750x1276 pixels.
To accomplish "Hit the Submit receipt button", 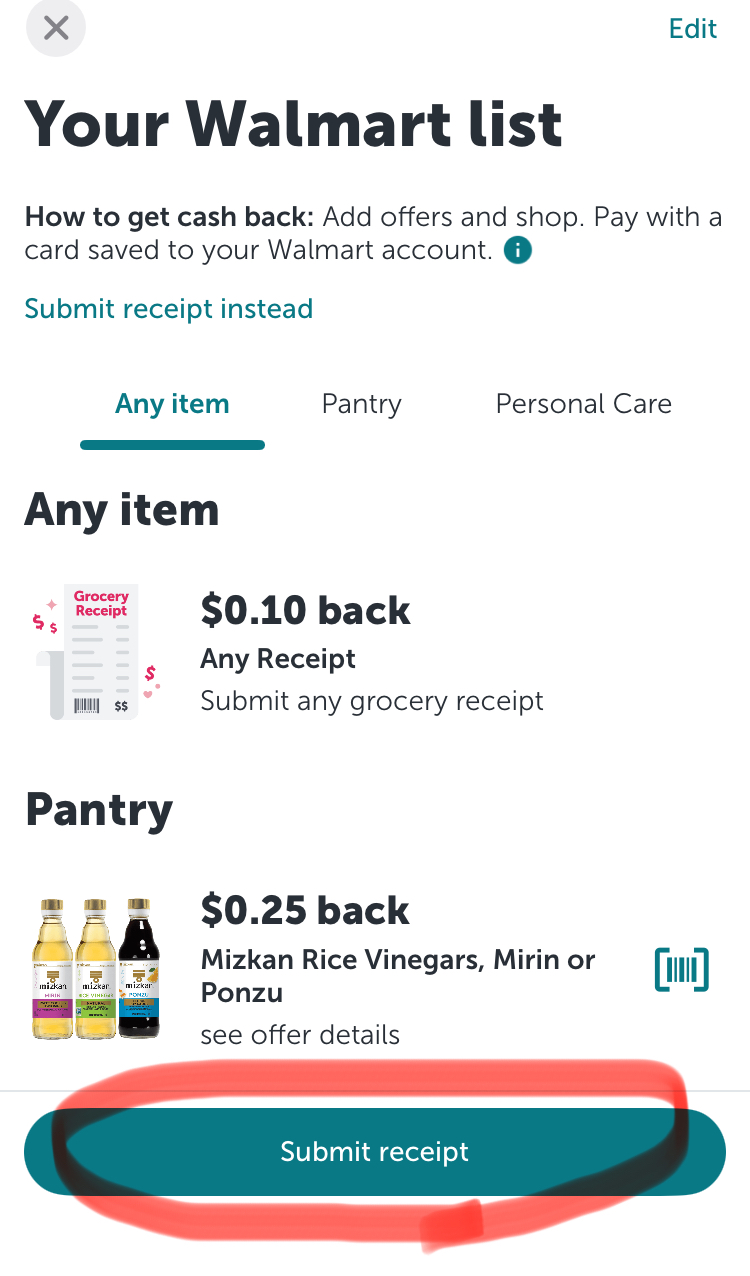I will click(374, 1152).
